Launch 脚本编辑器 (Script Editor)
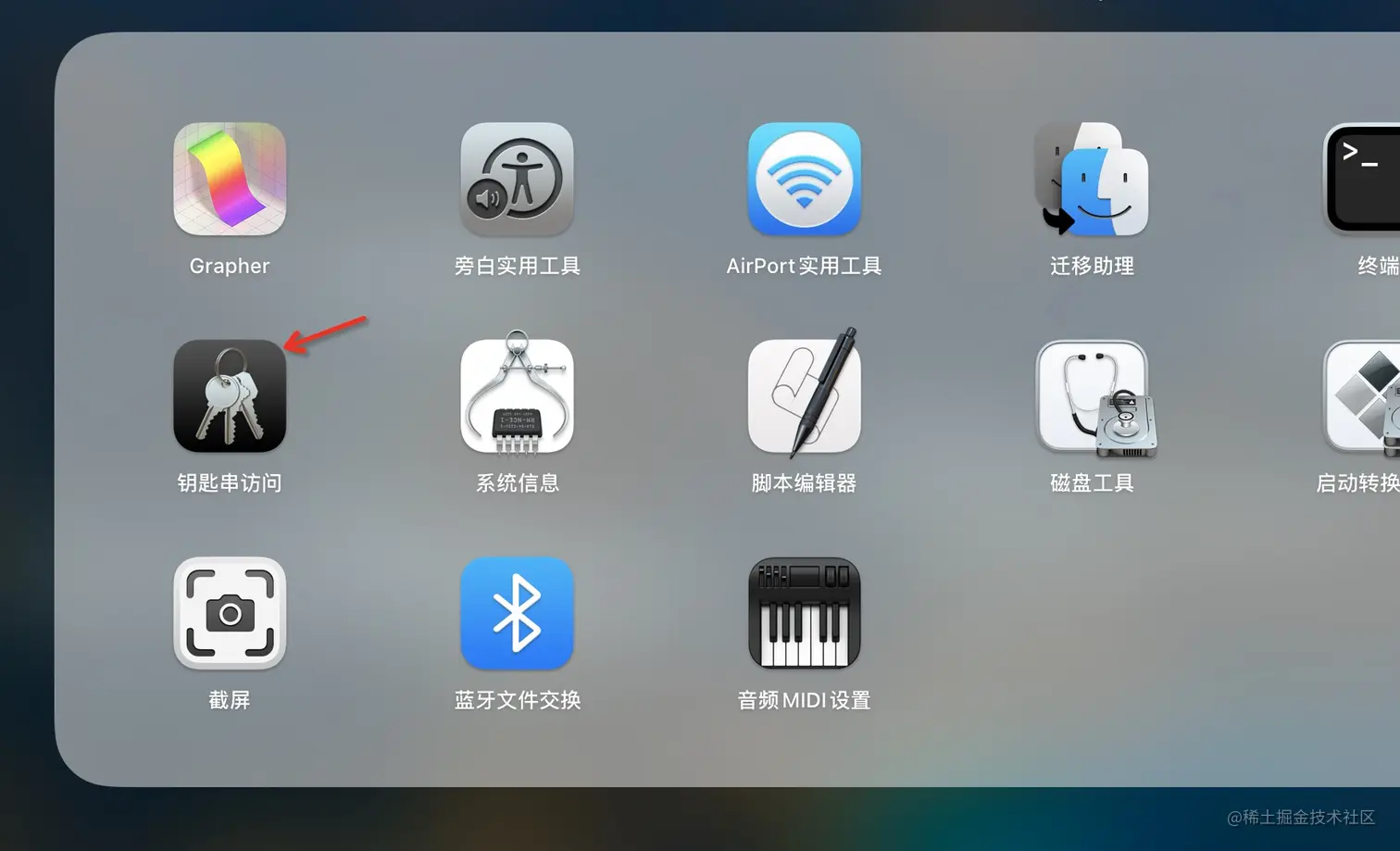This screenshot has height=851, width=1400. tap(804, 396)
